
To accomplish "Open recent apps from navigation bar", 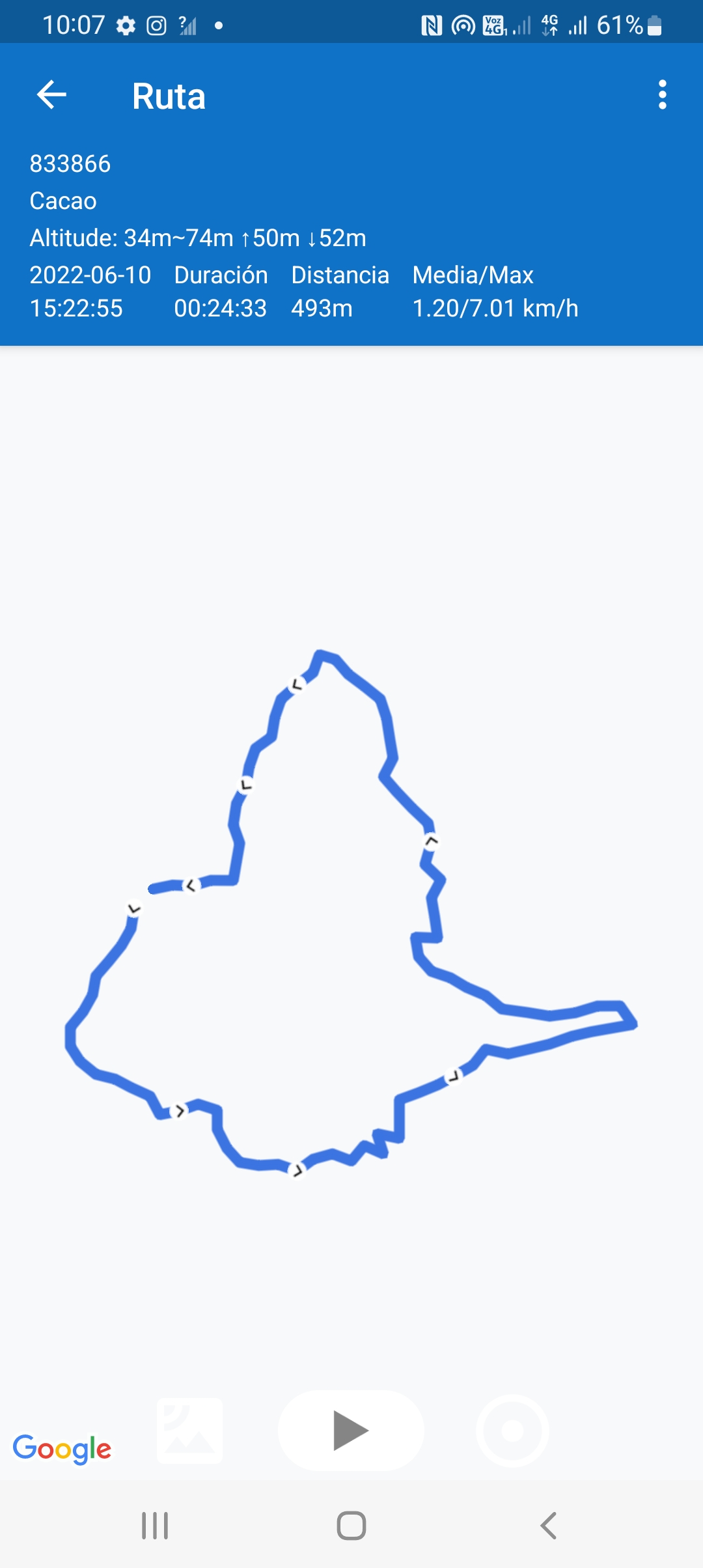I will coord(155,1526).
